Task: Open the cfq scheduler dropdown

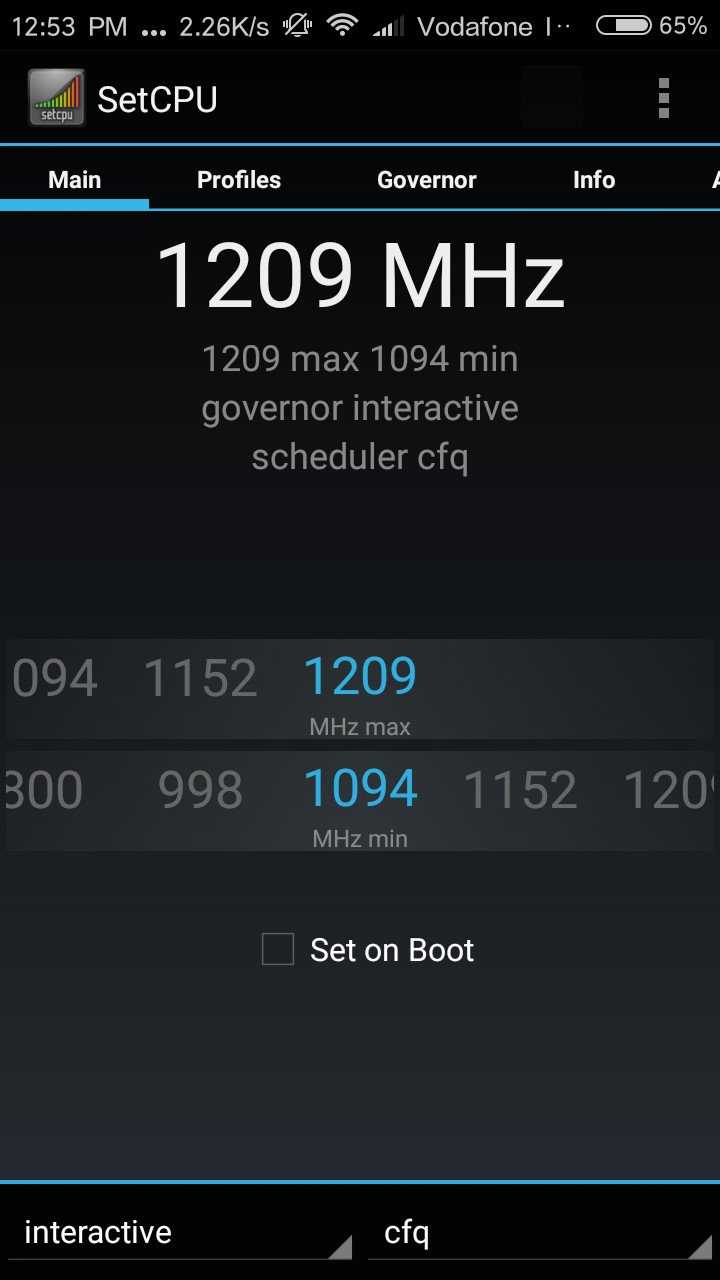Action: click(x=540, y=1233)
